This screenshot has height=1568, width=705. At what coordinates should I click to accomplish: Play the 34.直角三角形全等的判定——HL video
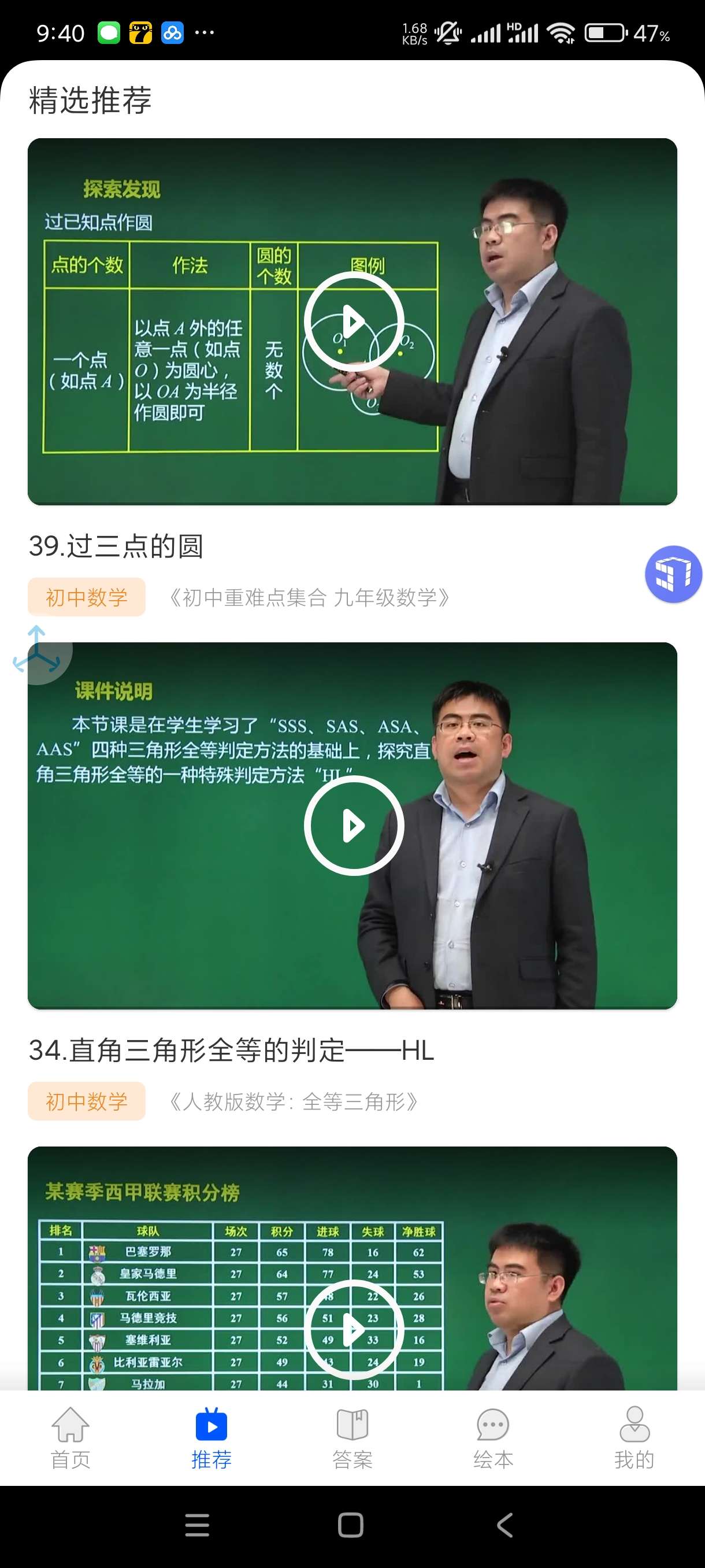(x=354, y=825)
